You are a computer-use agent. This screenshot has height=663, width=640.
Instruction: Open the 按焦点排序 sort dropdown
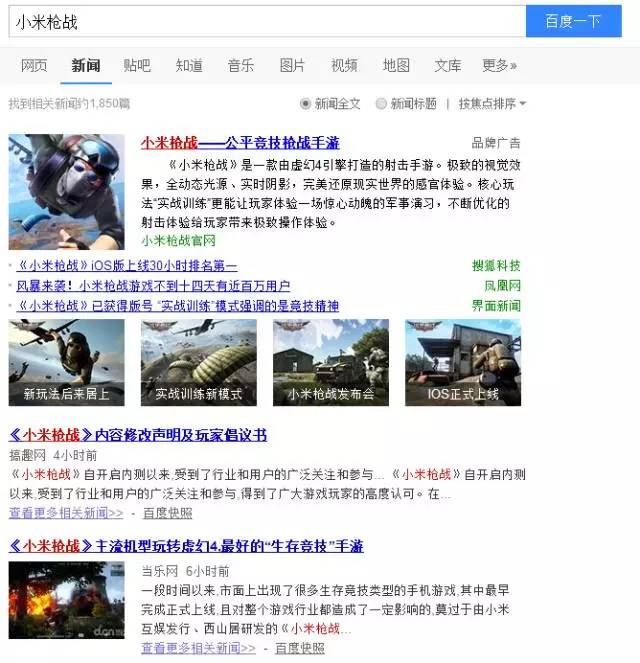pyautogui.click(x=492, y=103)
